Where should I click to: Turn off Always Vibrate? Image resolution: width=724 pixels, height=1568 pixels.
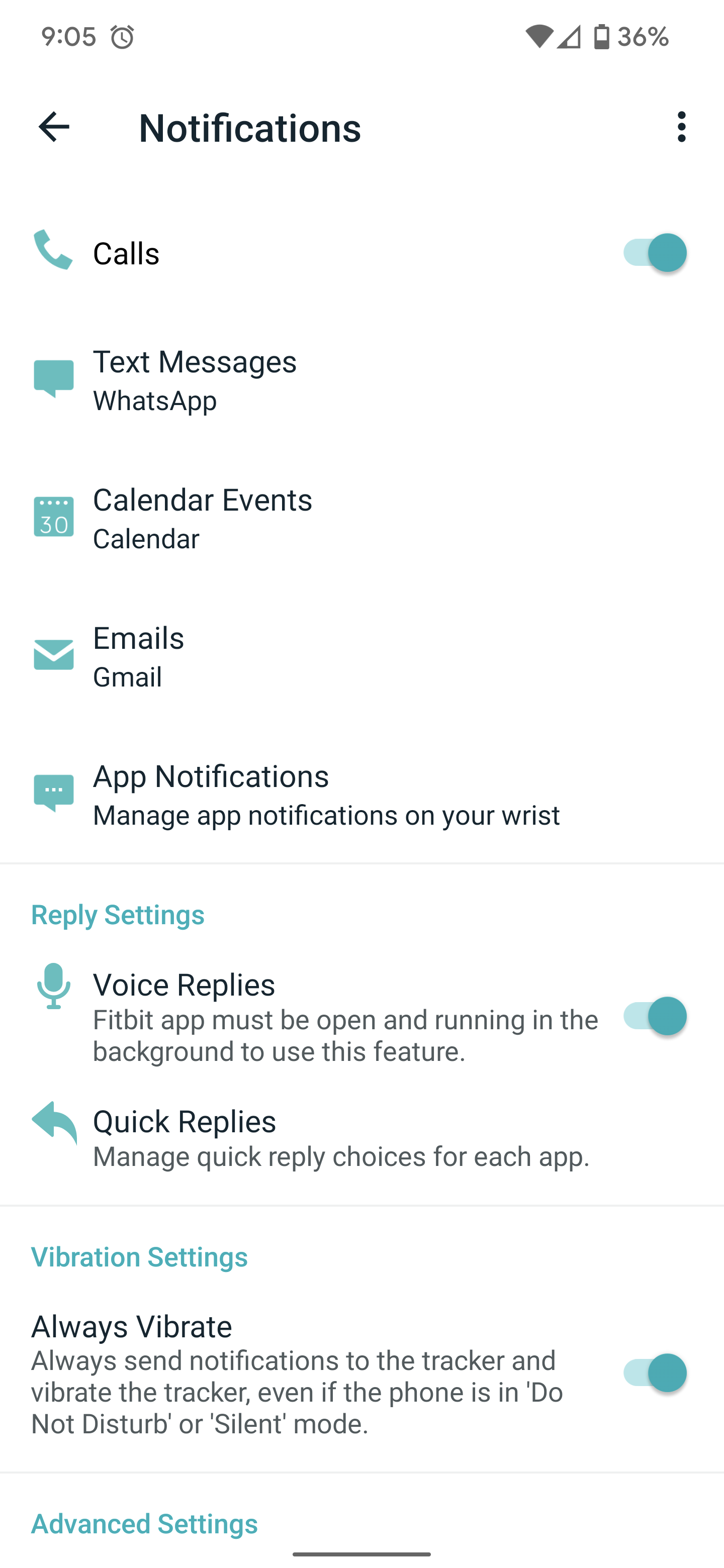click(655, 1373)
